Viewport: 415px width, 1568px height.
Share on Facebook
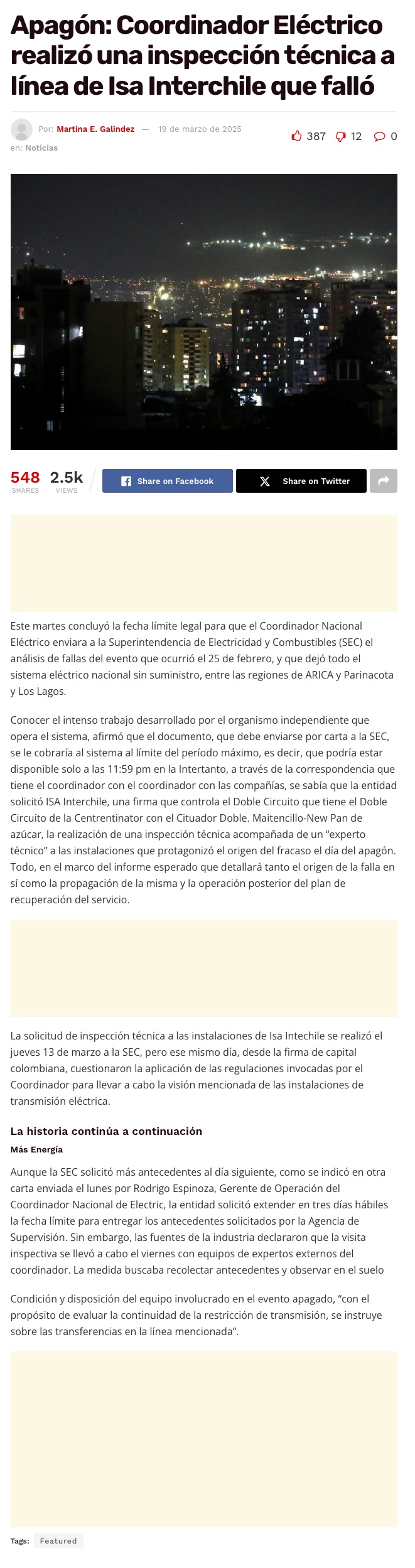(168, 481)
